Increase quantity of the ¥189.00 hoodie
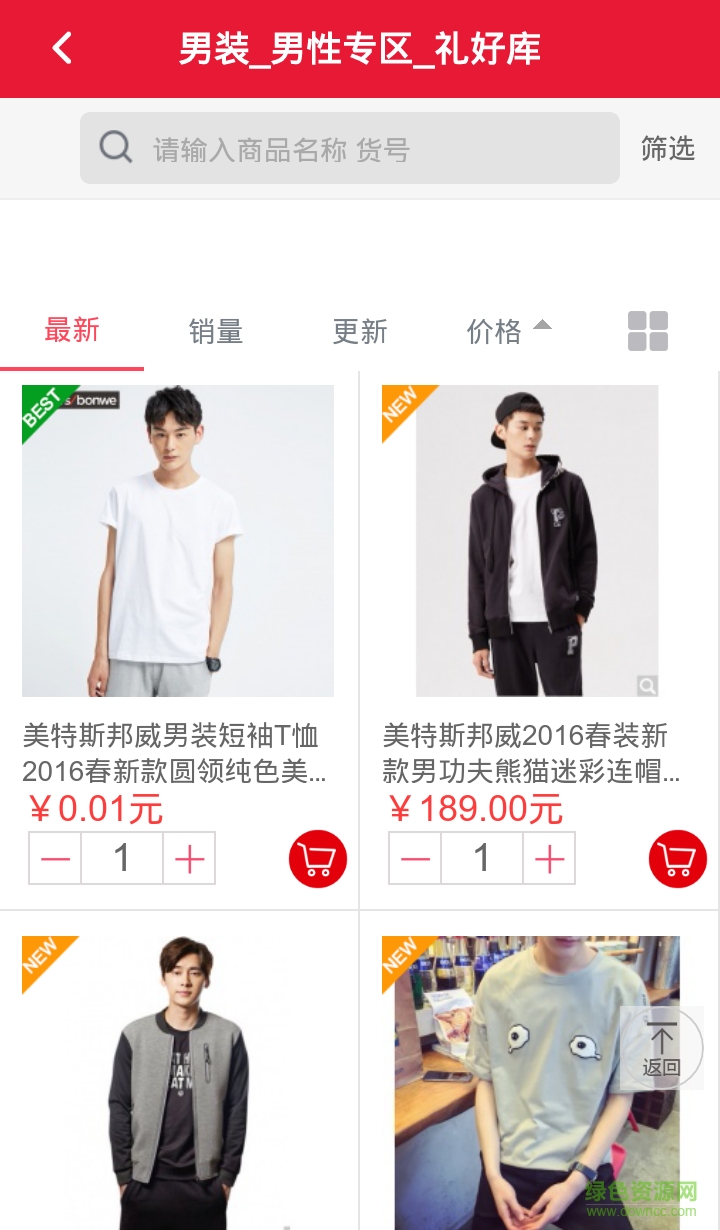The height and width of the screenshot is (1230, 720). point(549,859)
